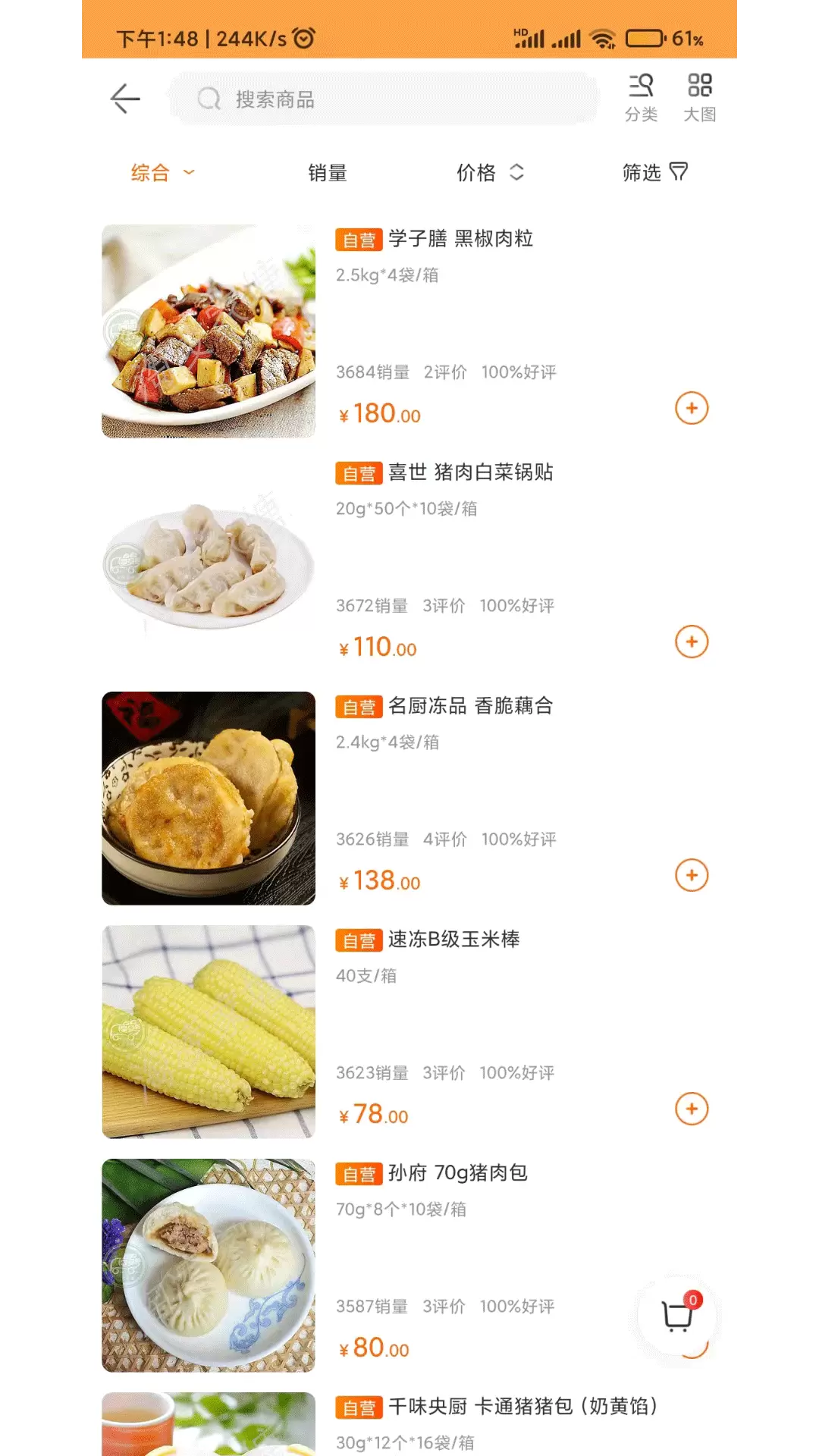Add 速冻B级玉米棒 to cart

pos(692,1109)
